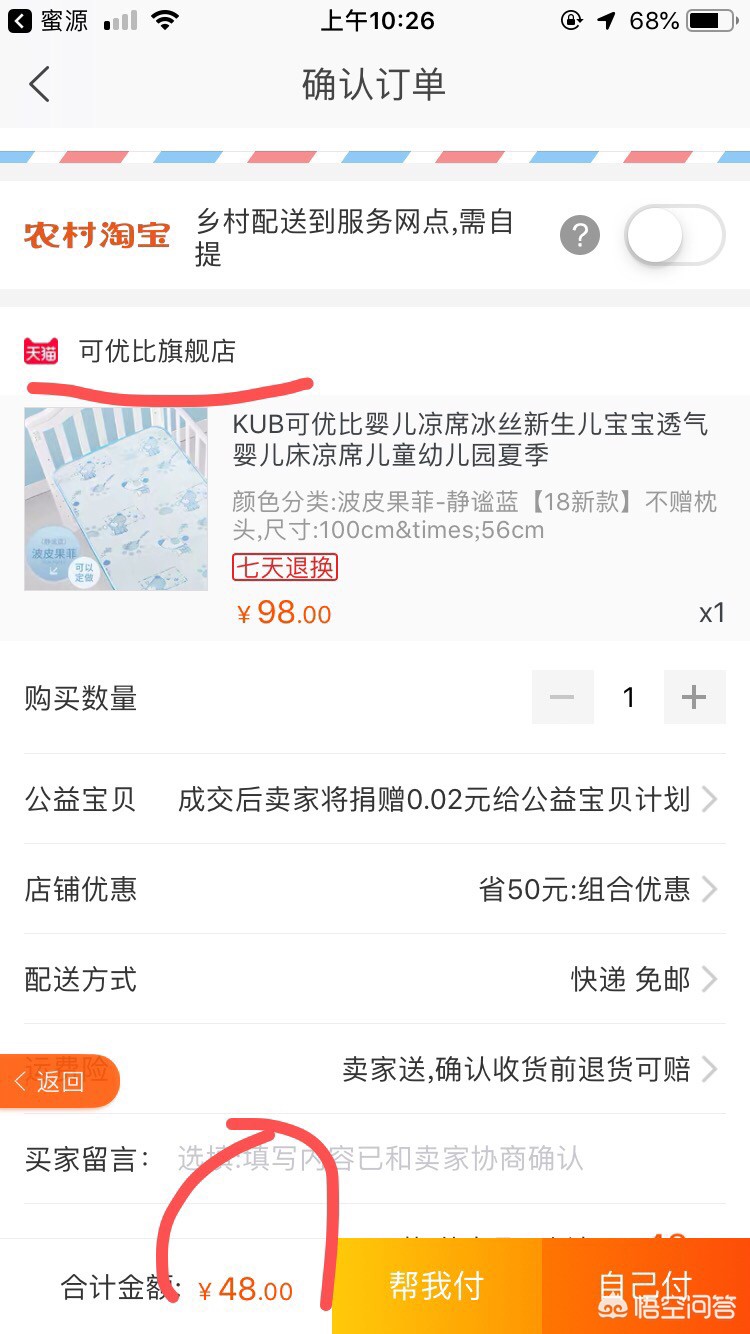Pay for the order with 自己付
The height and width of the screenshot is (1334, 750).
click(x=646, y=1286)
